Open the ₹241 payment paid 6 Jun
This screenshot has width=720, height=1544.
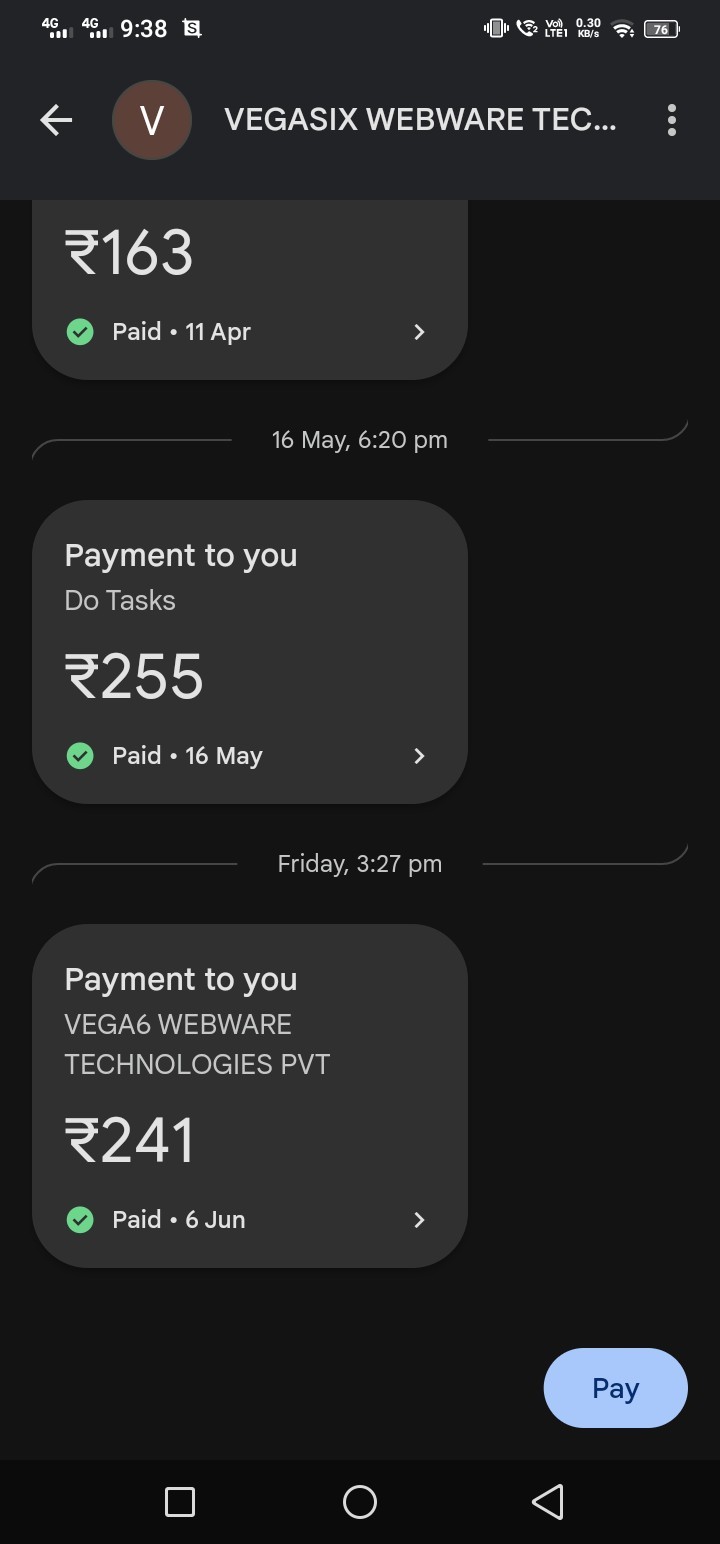[250, 1096]
